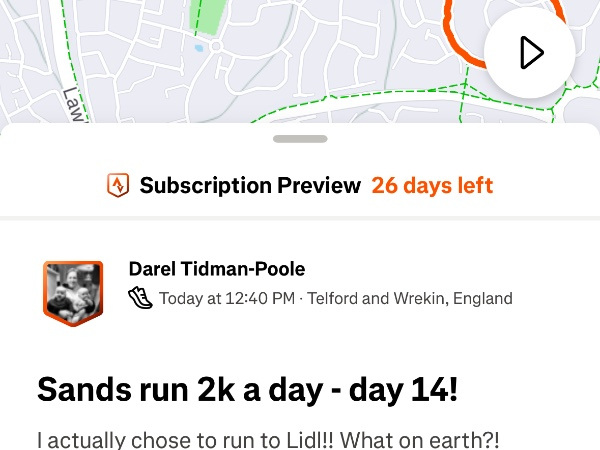Open Darel Tidman-Poole's profile picture
Viewport: 600px width, 450px height.
[x=73, y=292]
